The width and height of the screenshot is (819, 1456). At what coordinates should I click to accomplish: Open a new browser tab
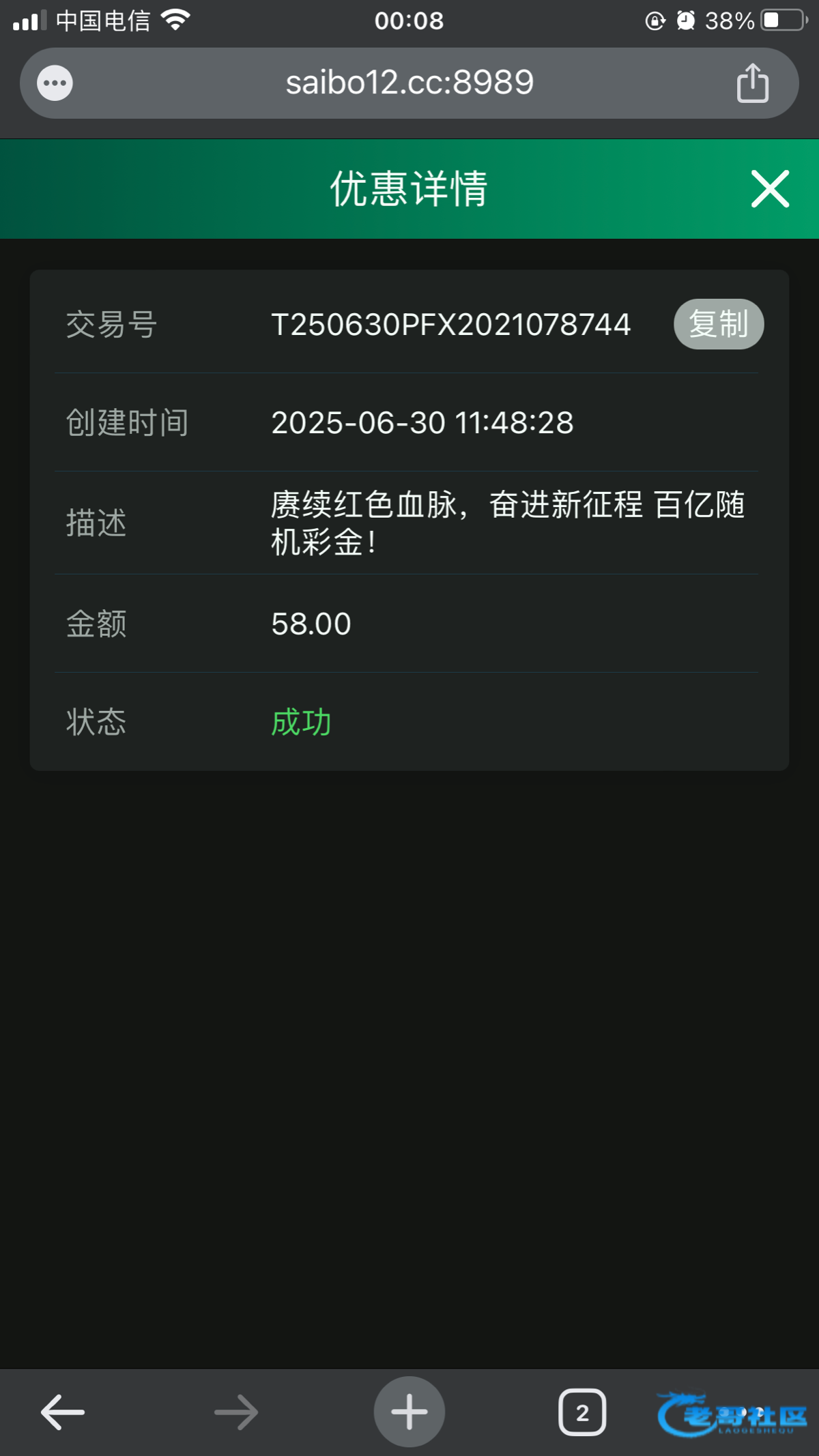[409, 1412]
